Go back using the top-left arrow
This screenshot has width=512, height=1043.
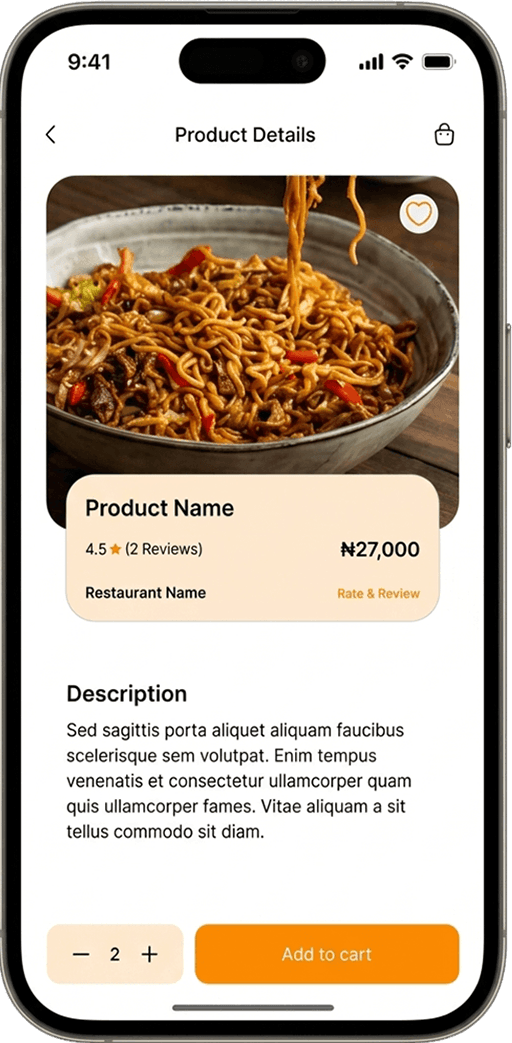point(51,134)
